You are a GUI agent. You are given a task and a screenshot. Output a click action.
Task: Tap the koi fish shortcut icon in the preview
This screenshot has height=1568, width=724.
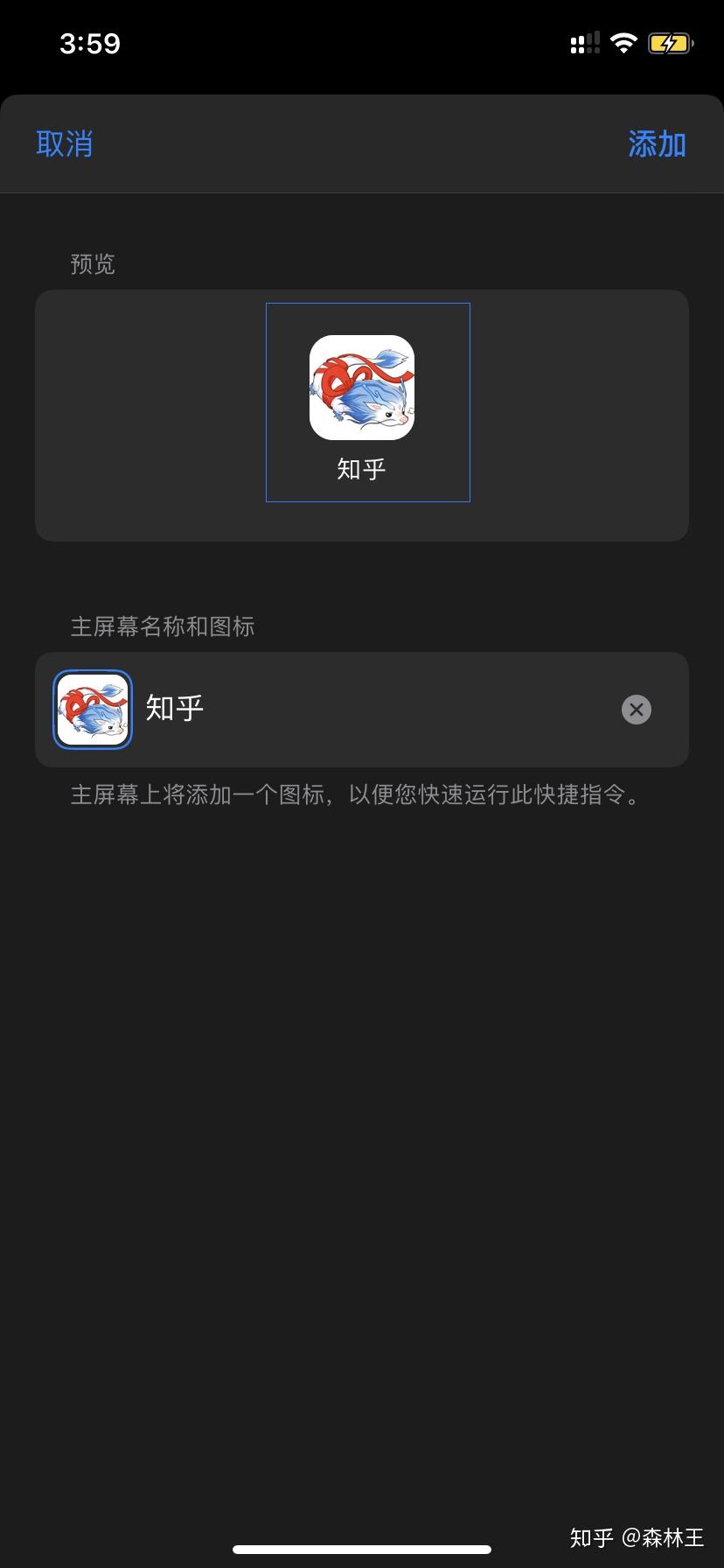pyautogui.click(x=362, y=388)
